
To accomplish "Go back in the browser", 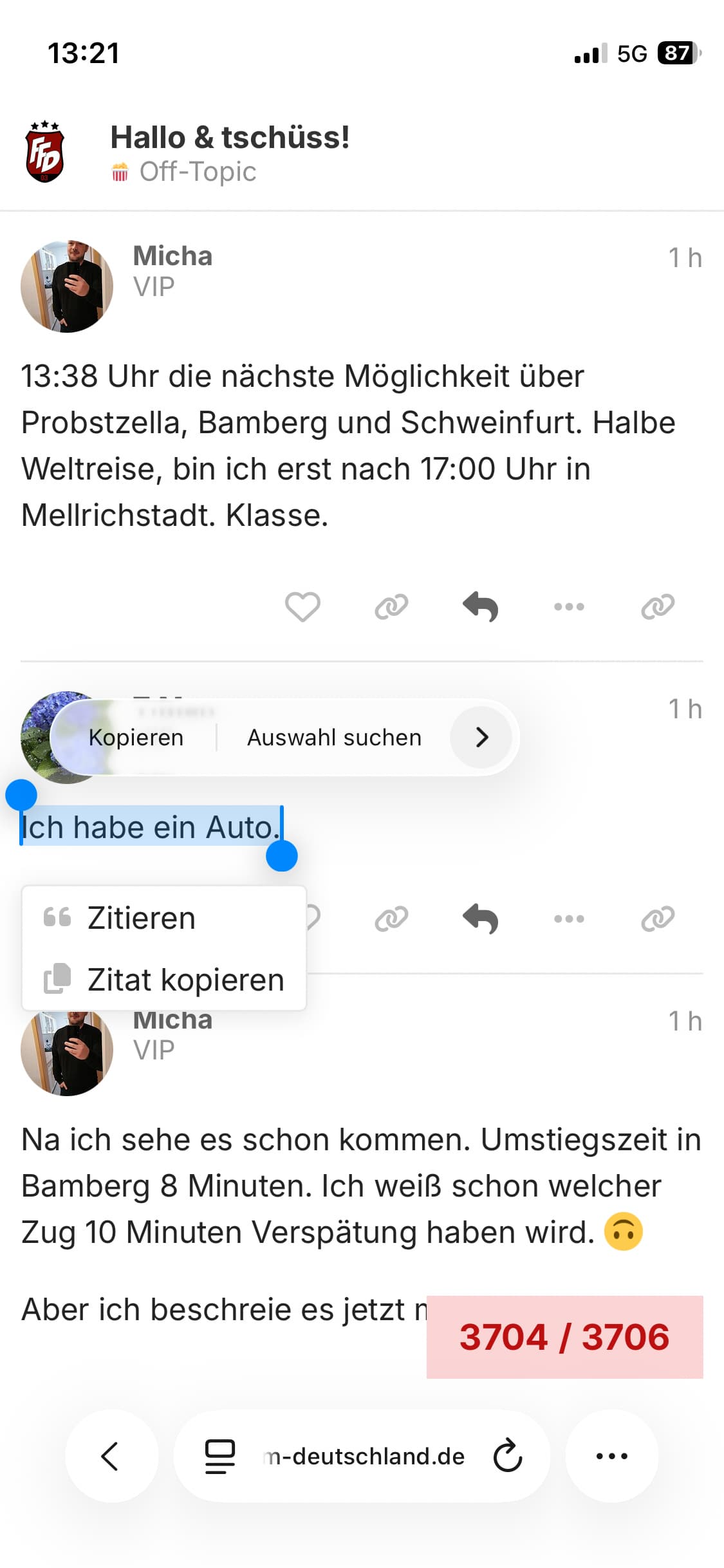I will click(111, 1456).
